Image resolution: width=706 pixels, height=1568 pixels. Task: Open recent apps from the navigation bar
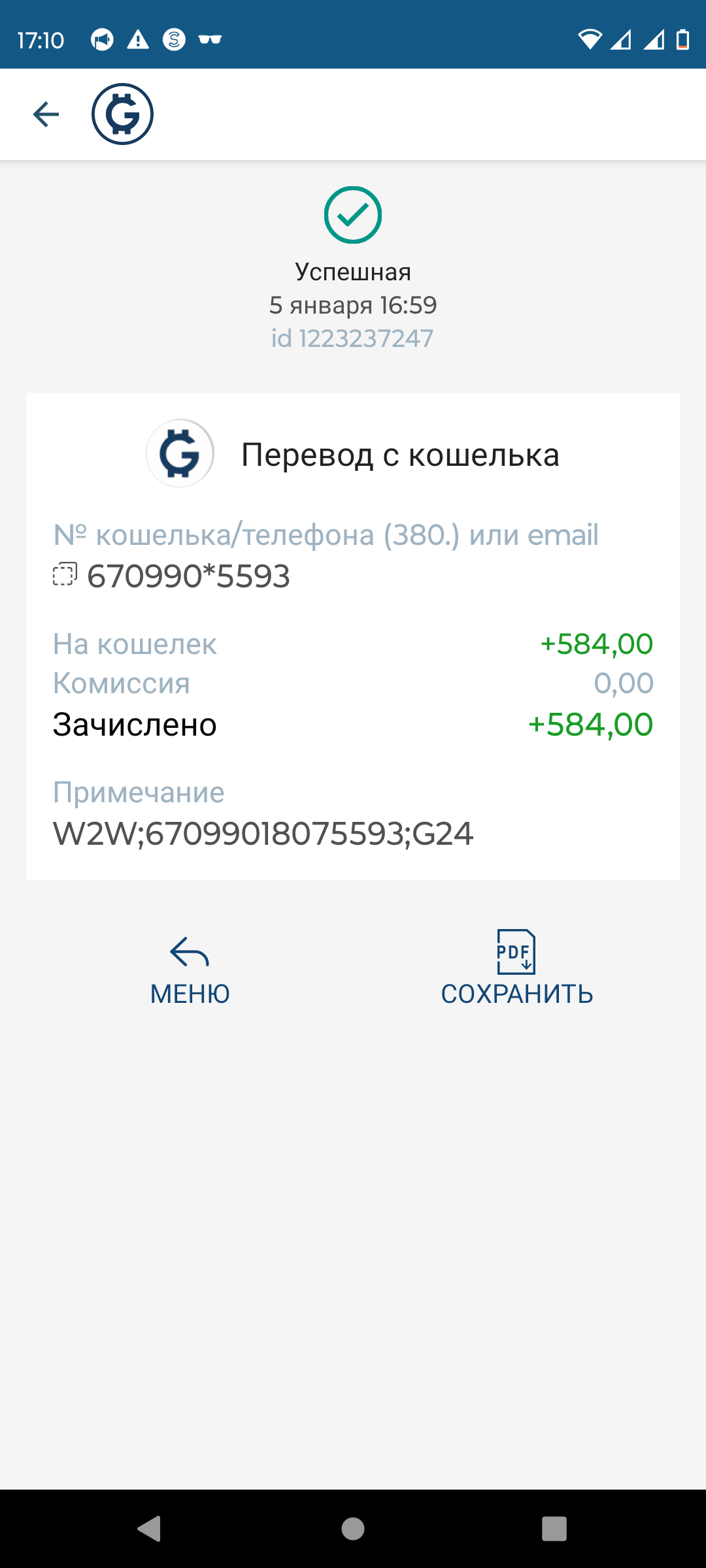[x=554, y=1529]
